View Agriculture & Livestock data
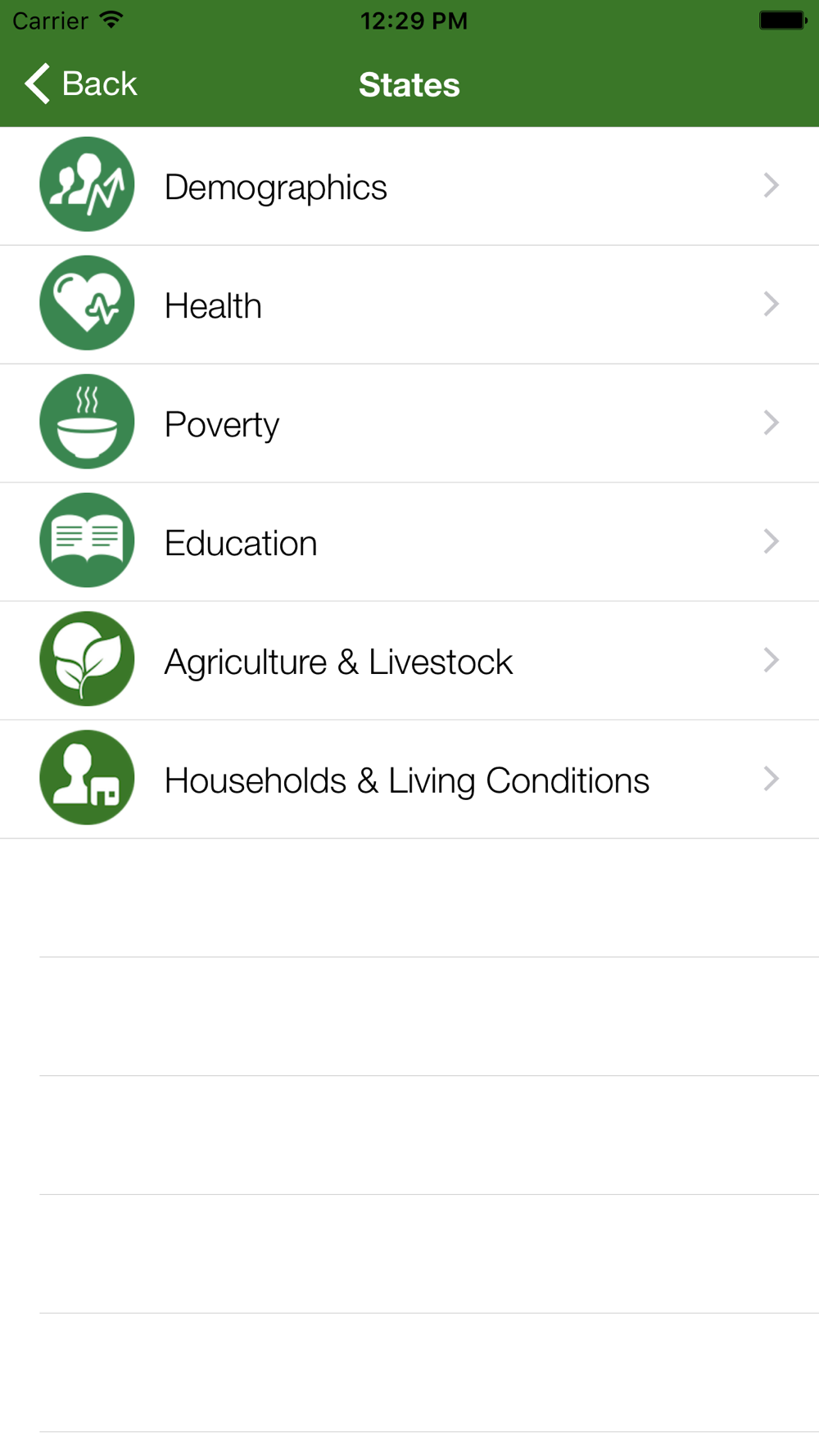819x1456 pixels. click(x=409, y=661)
